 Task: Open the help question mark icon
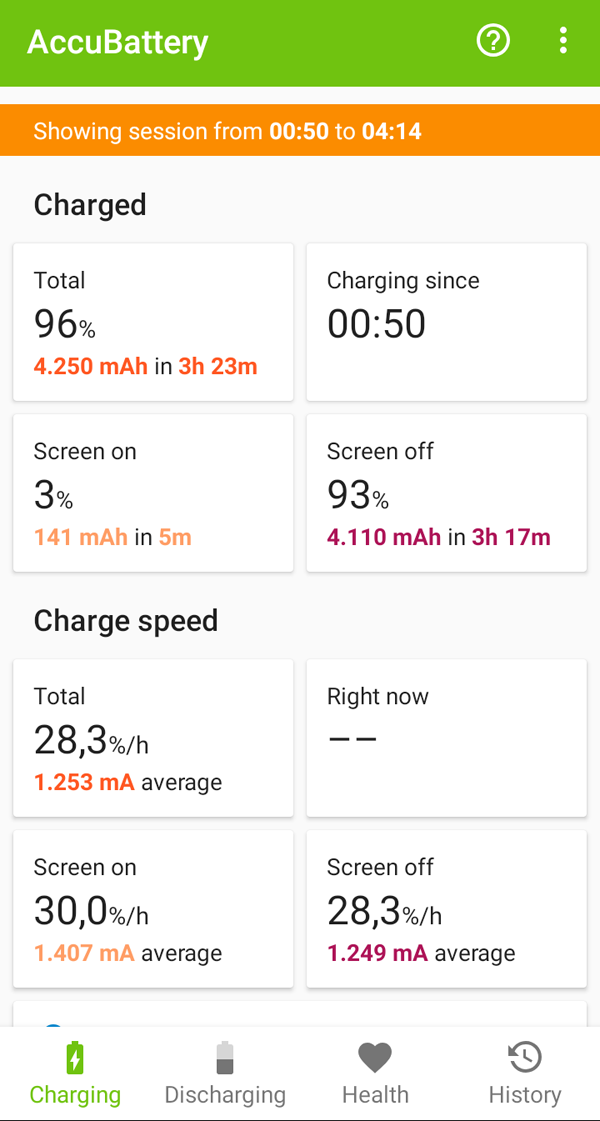(x=493, y=41)
